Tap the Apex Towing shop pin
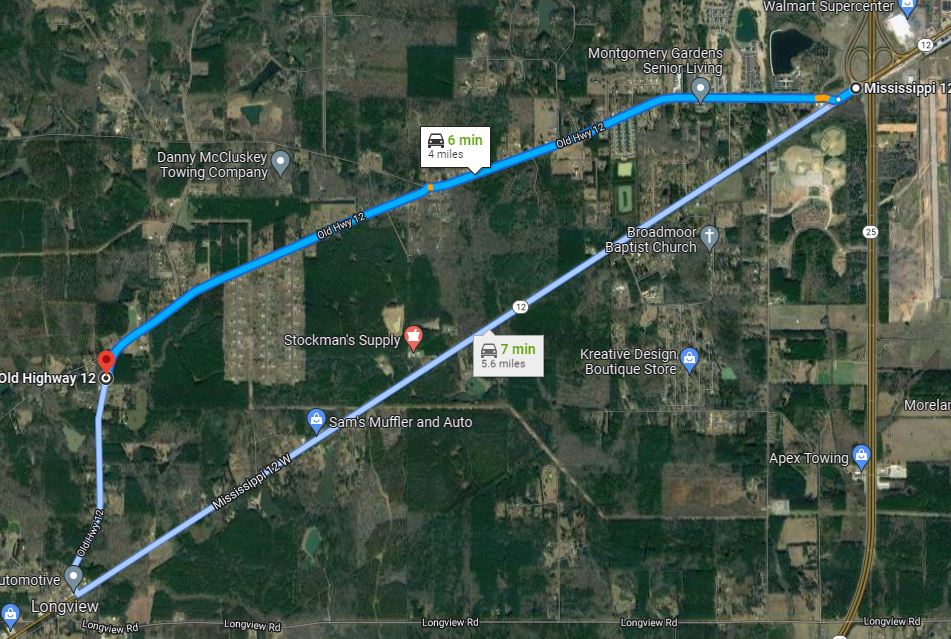This screenshot has width=951, height=639. pyautogui.click(x=862, y=456)
